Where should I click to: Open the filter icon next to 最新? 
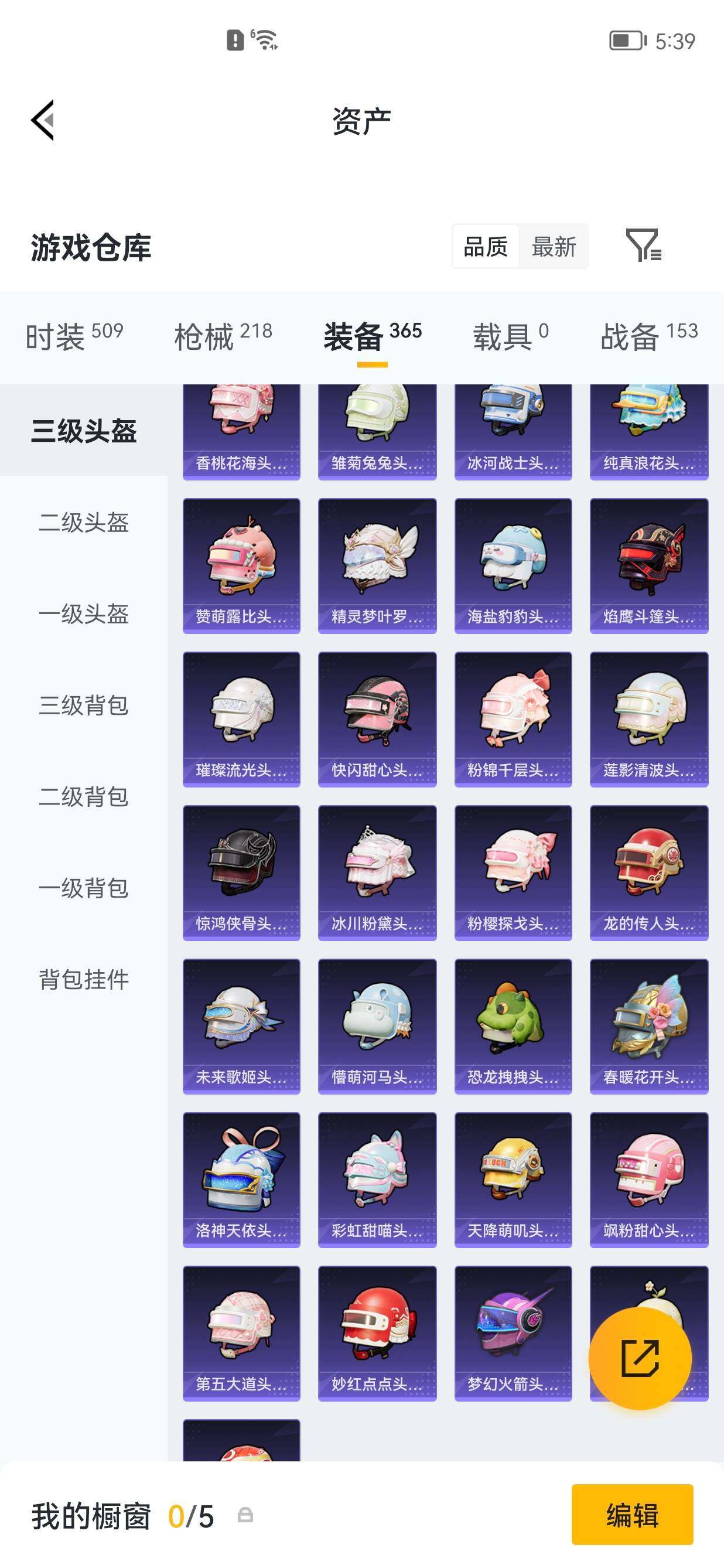pyautogui.click(x=643, y=246)
